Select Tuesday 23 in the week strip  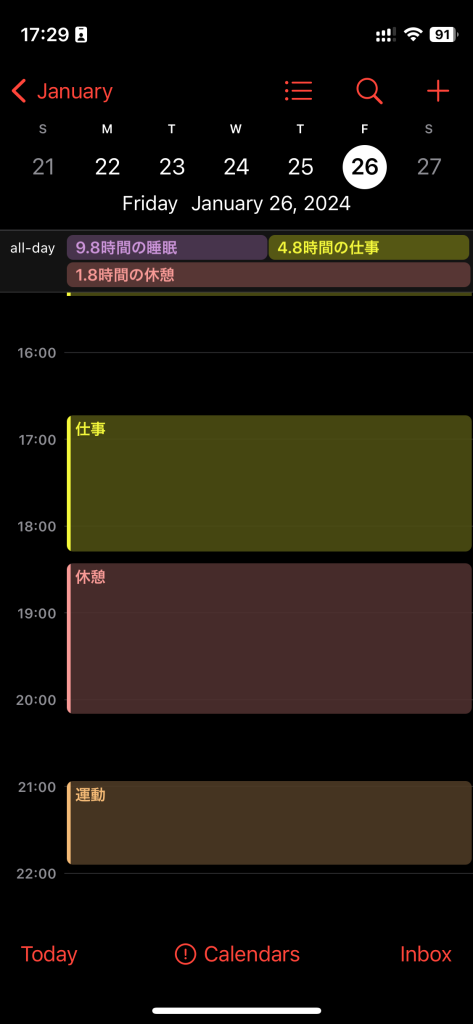coord(172,167)
